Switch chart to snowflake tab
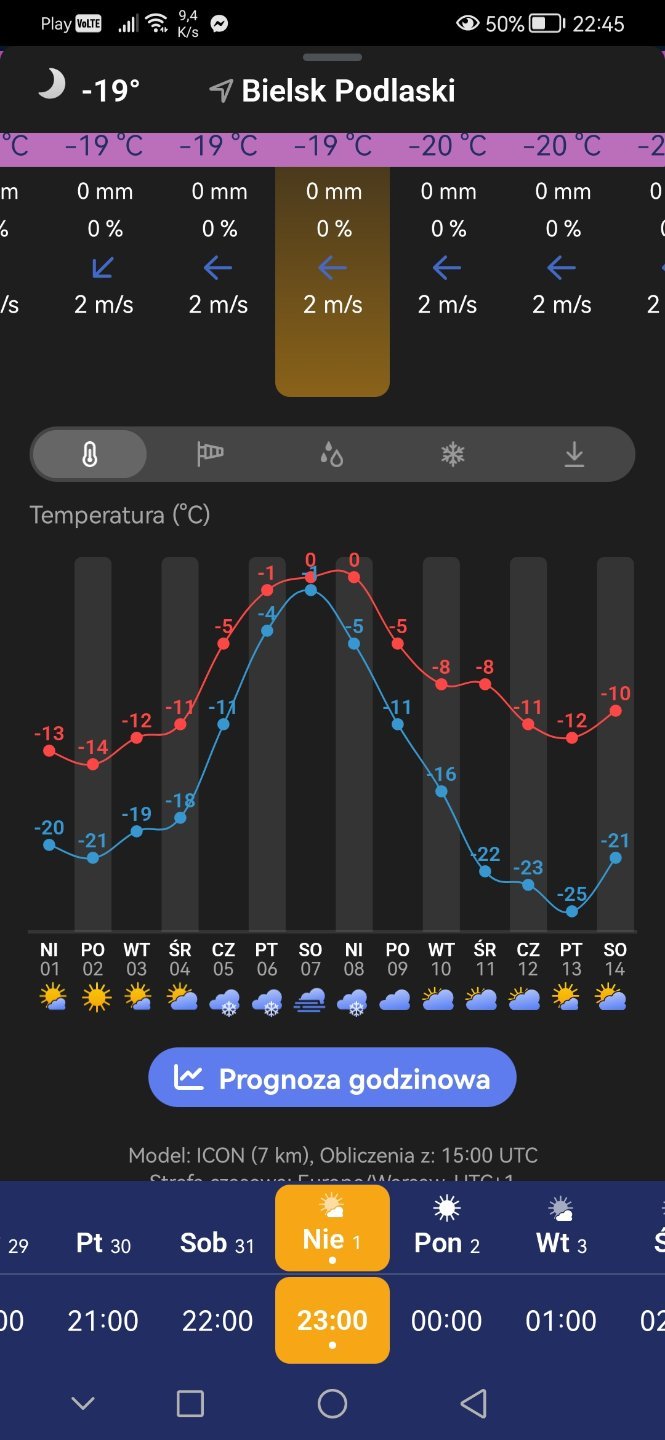 453,455
